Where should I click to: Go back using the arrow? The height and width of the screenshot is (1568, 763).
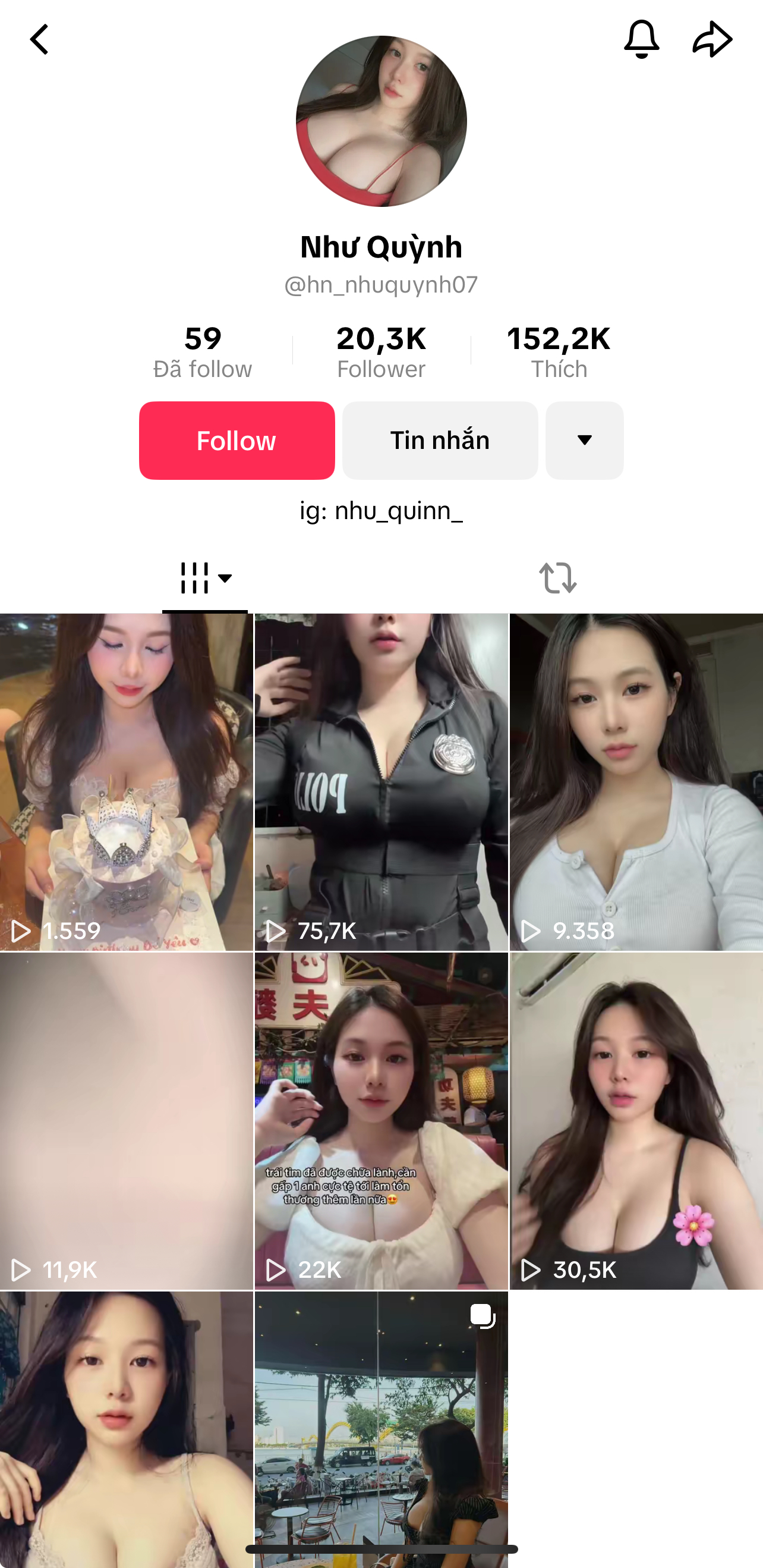40,40
